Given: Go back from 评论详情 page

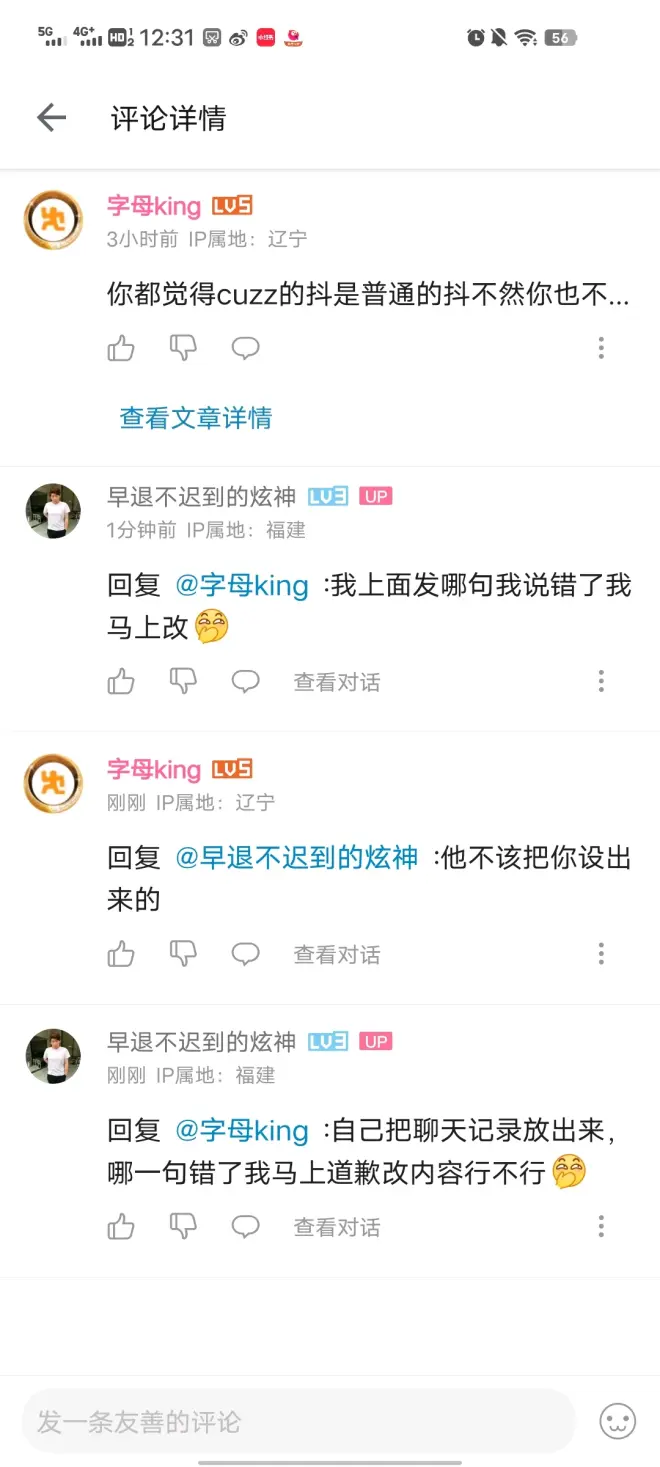Looking at the screenshot, I should click(x=51, y=118).
